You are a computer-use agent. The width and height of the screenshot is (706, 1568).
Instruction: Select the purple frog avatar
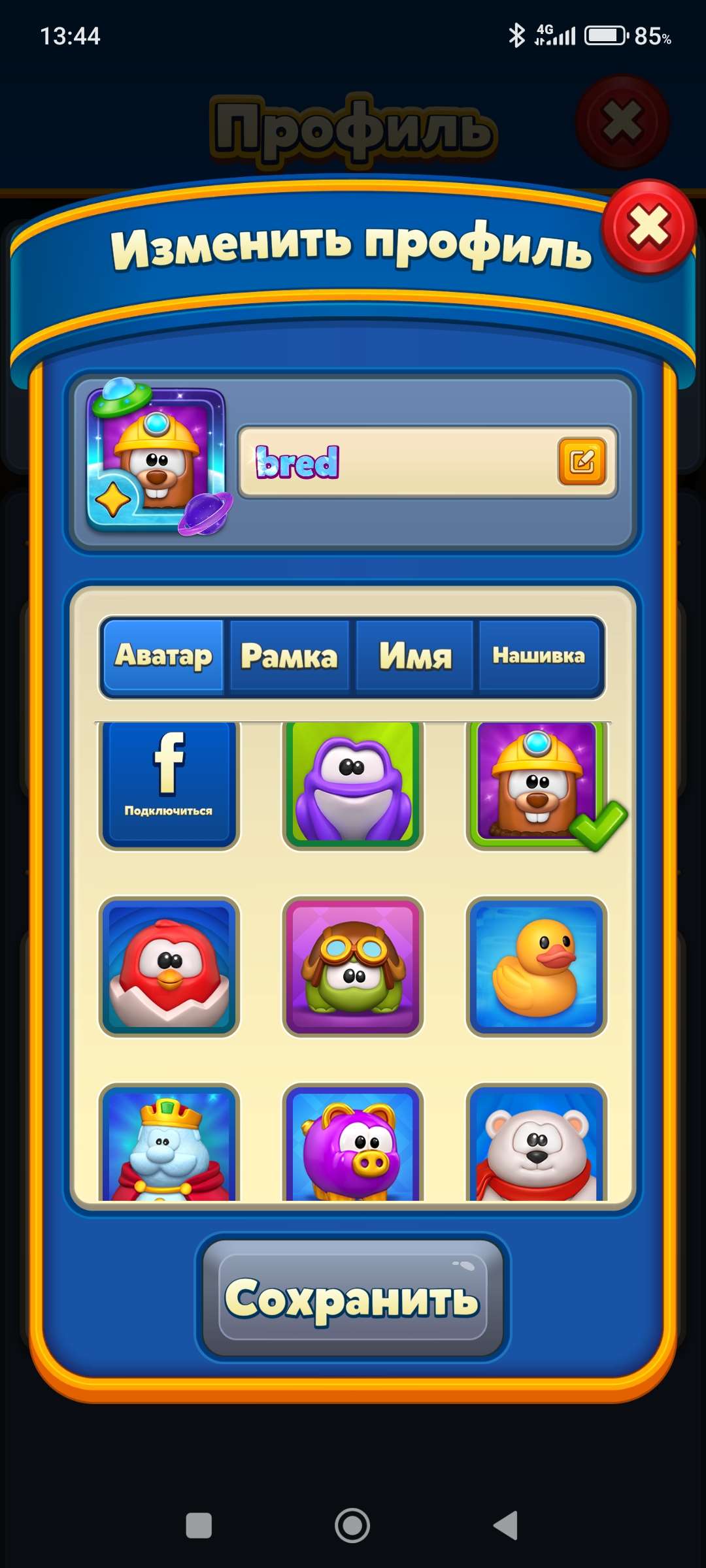point(353,783)
